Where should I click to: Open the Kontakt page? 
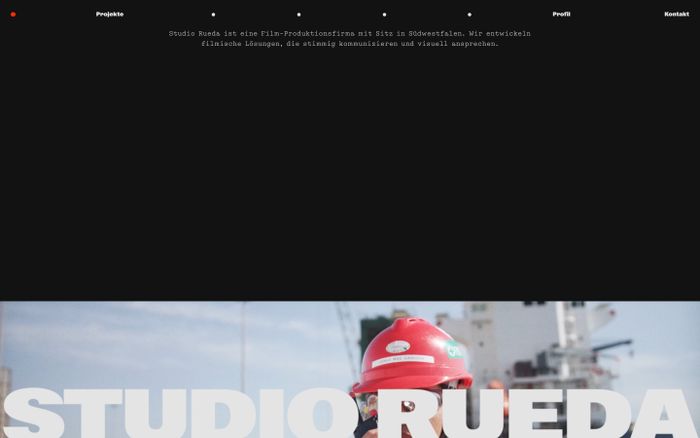coord(676,14)
